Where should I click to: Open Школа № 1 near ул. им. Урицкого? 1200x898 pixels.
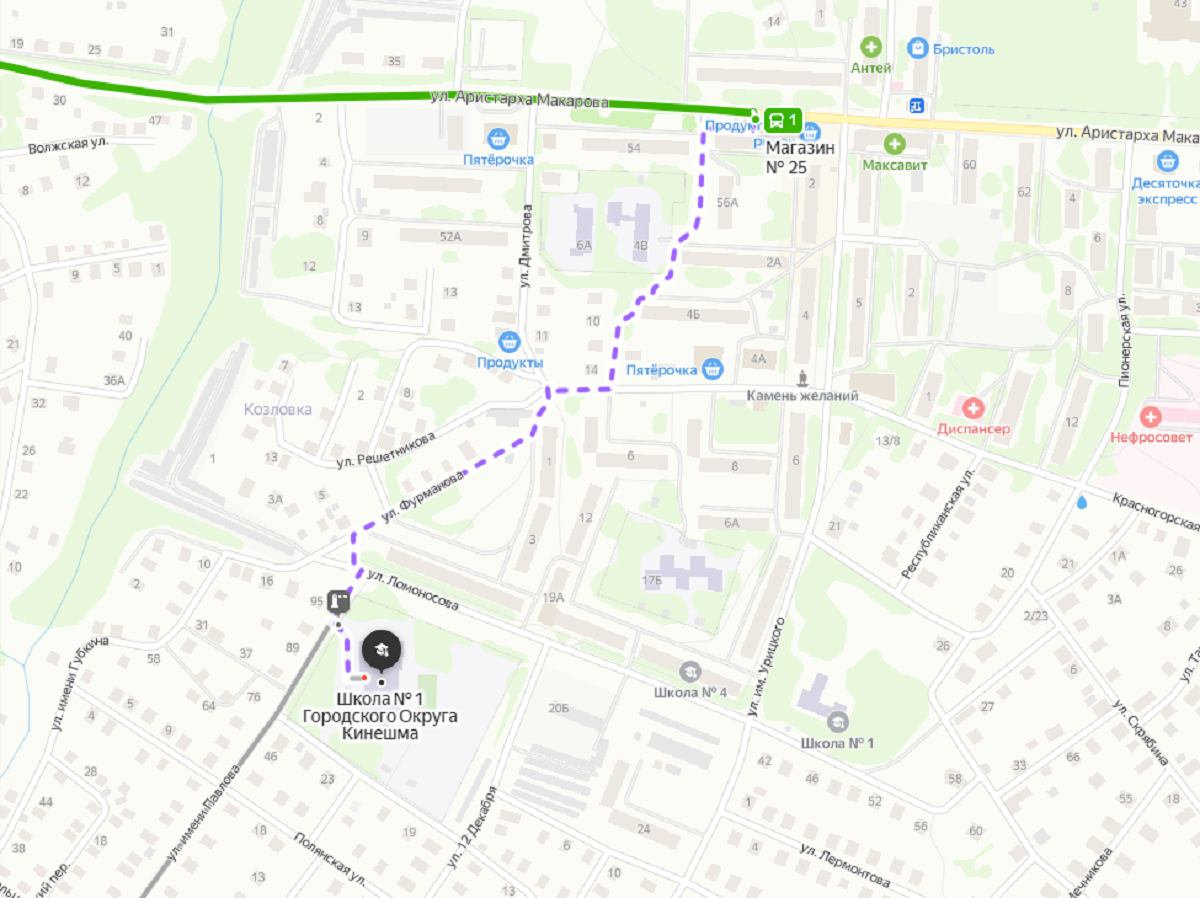coord(837,721)
